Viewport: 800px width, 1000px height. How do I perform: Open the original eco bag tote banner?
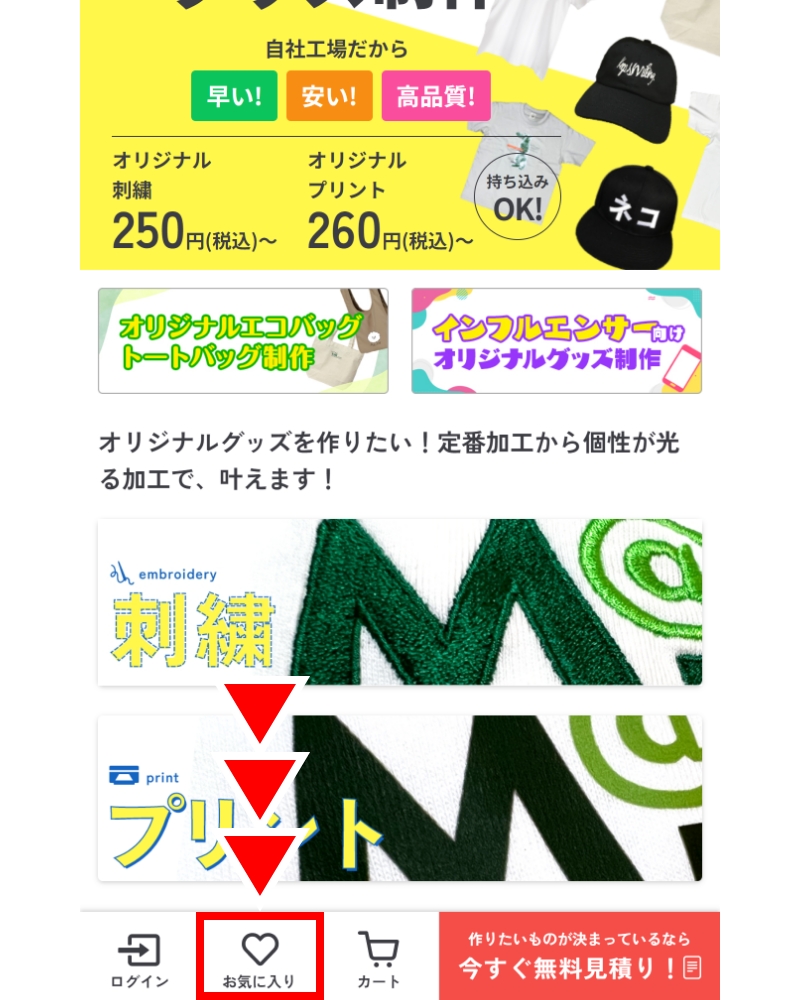[x=243, y=341]
